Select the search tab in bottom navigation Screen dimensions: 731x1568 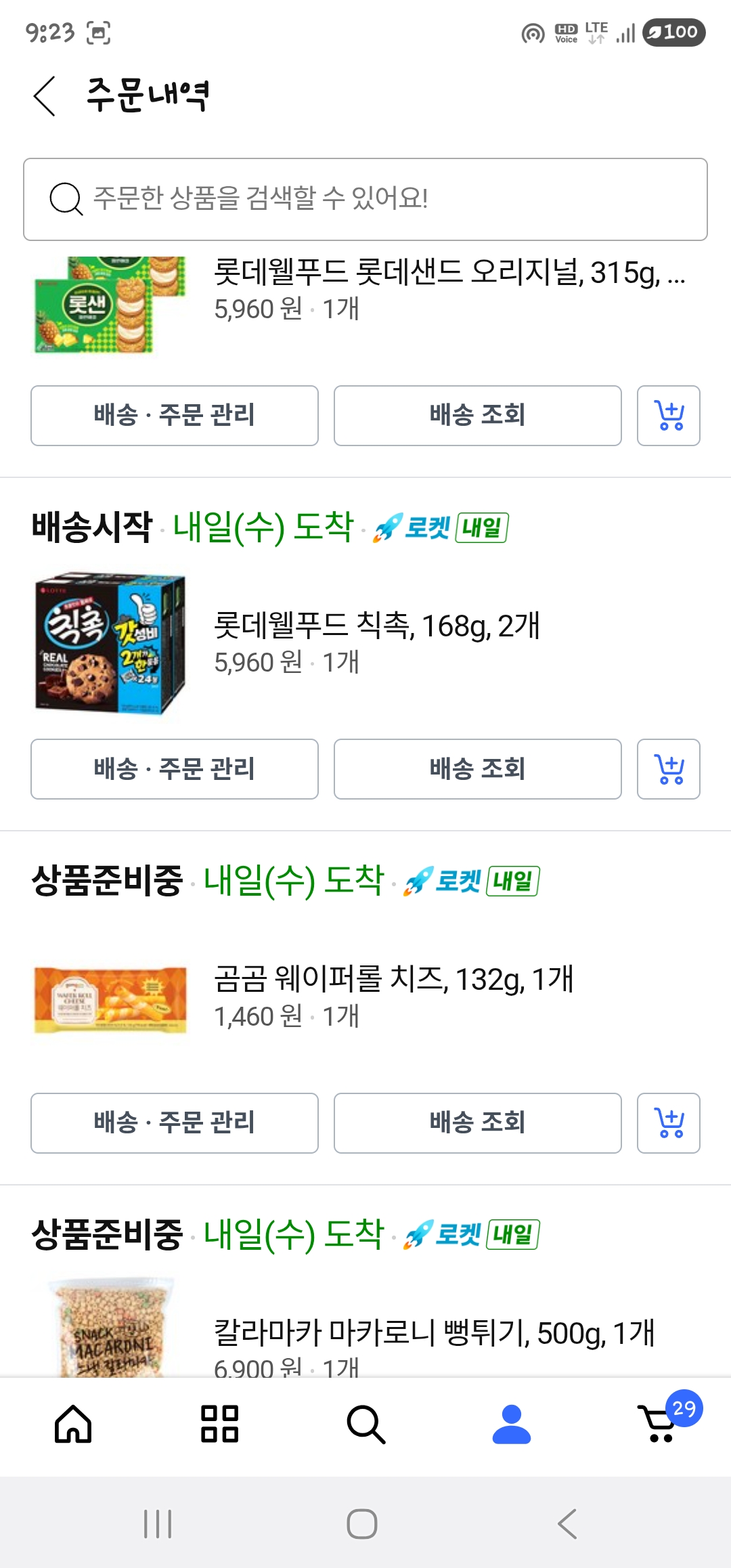pyautogui.click(x=365, y=1424)
